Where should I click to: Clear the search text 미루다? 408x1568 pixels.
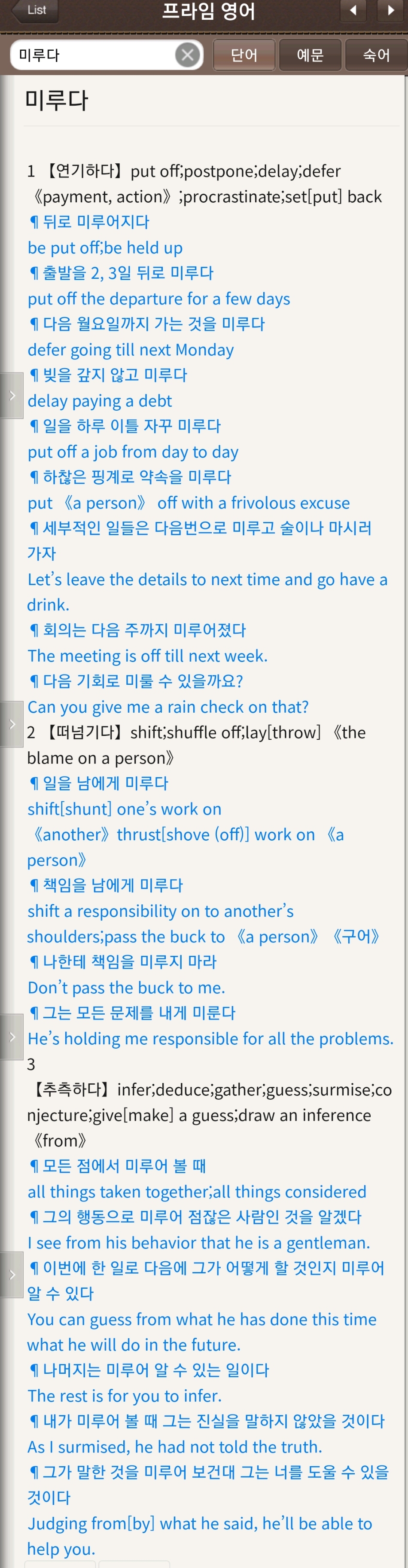click(x=188, y=55)
